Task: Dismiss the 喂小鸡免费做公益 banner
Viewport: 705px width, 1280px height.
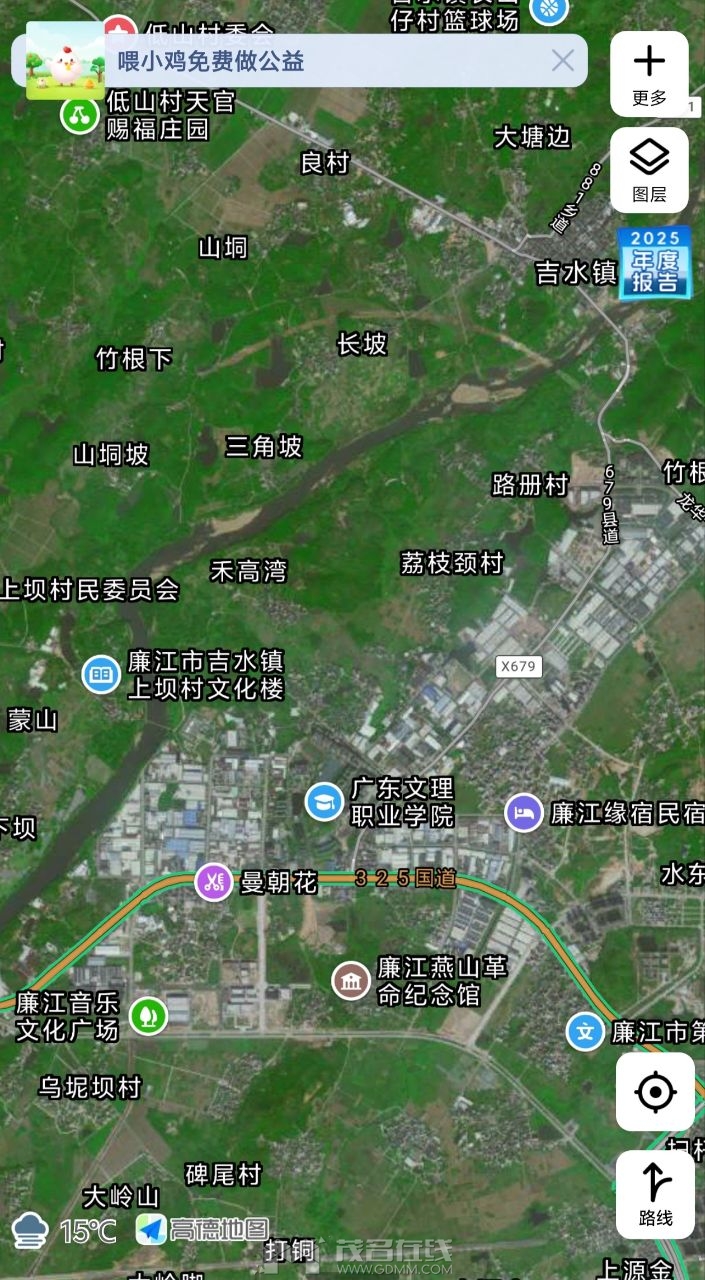Action: point(563,61)
